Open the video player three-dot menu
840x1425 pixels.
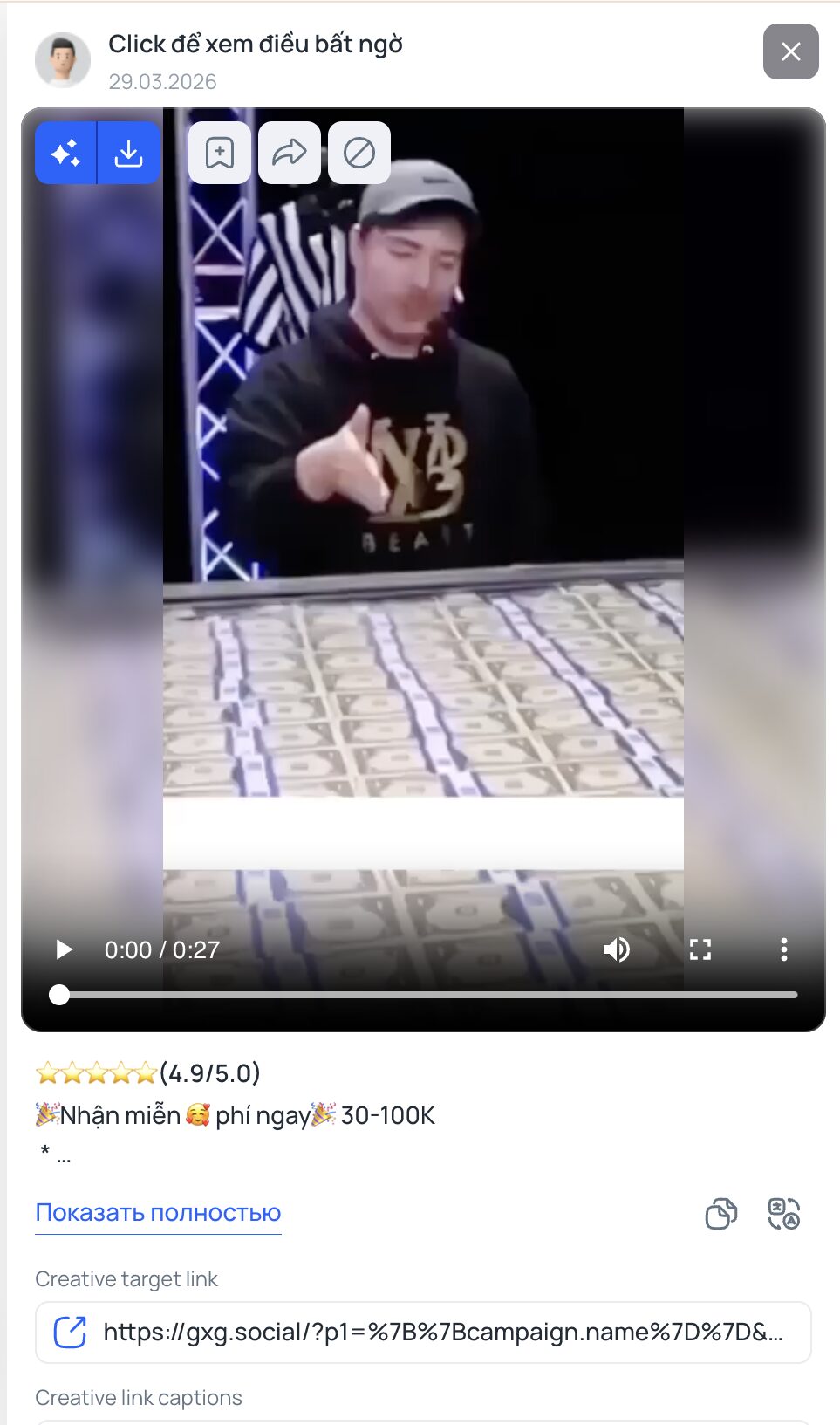pyautogui.click(x=784, y=949)
